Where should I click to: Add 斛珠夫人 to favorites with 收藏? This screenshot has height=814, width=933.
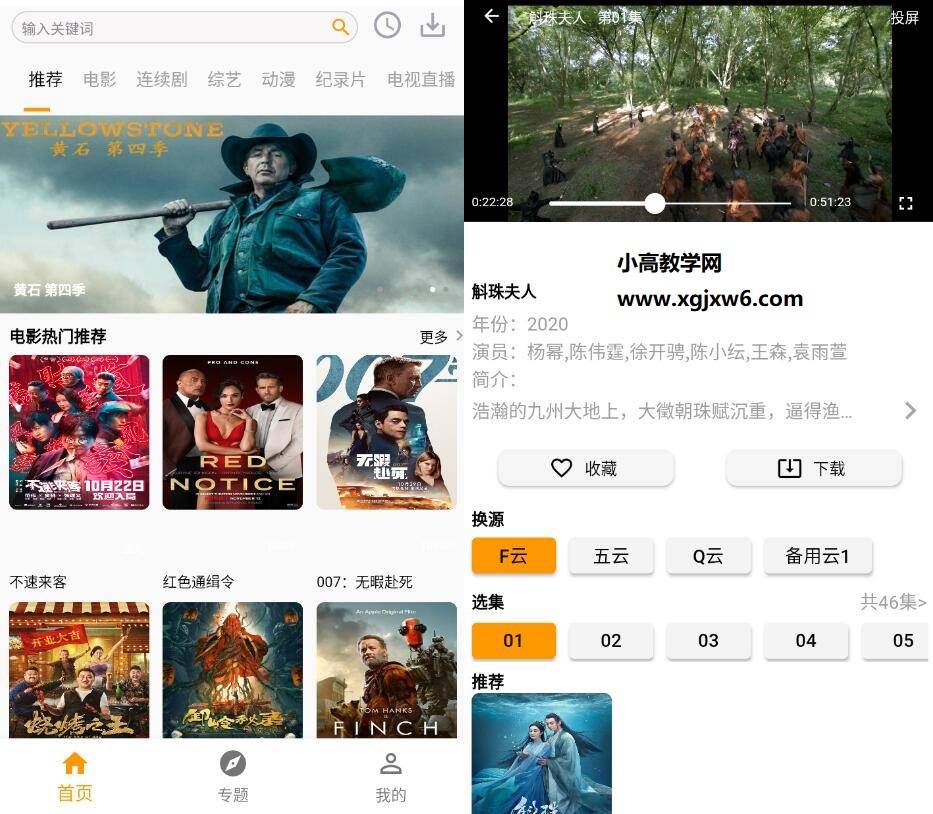(x=585, y=468)
